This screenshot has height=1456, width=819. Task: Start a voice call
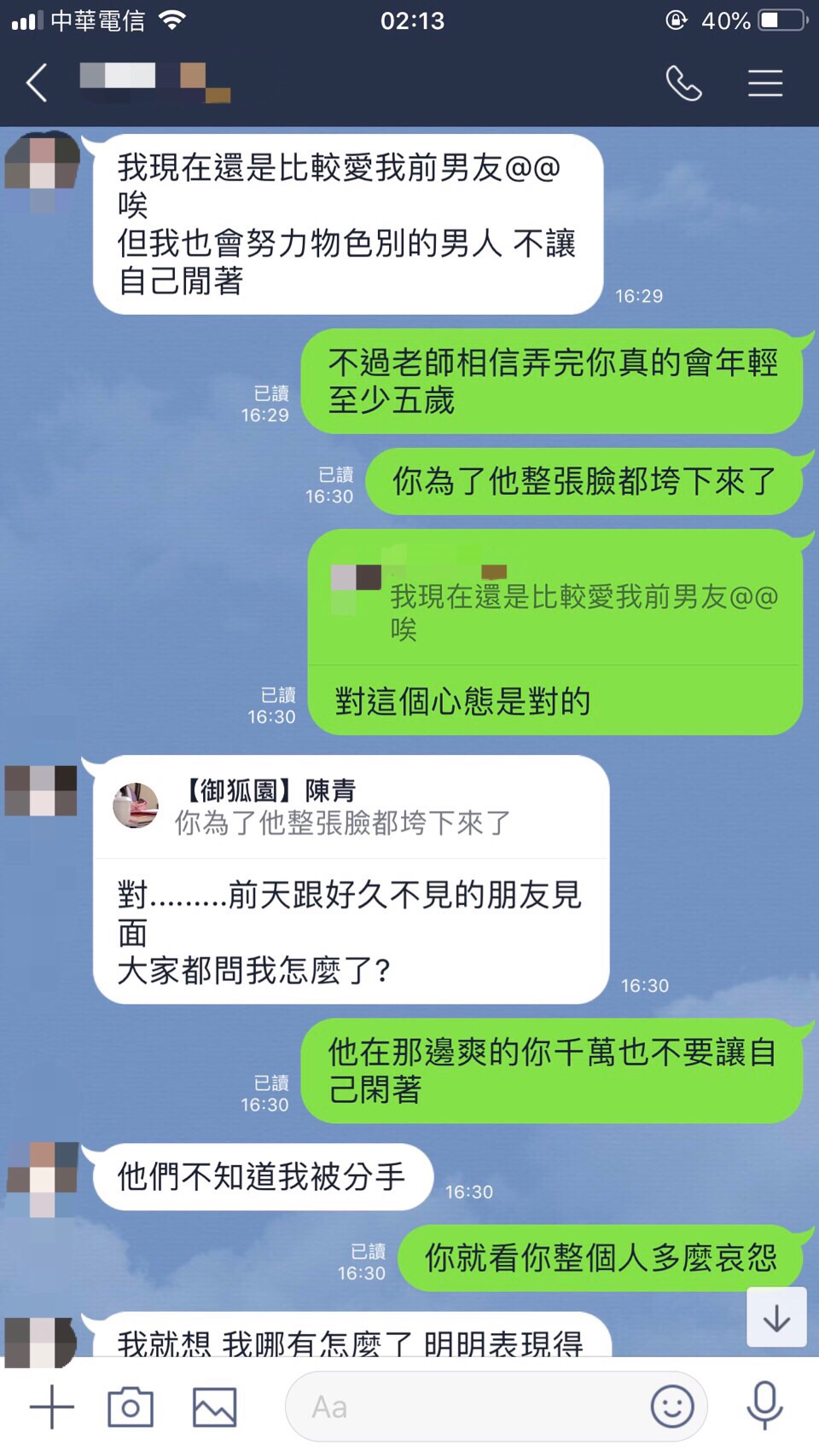point(683,83)
